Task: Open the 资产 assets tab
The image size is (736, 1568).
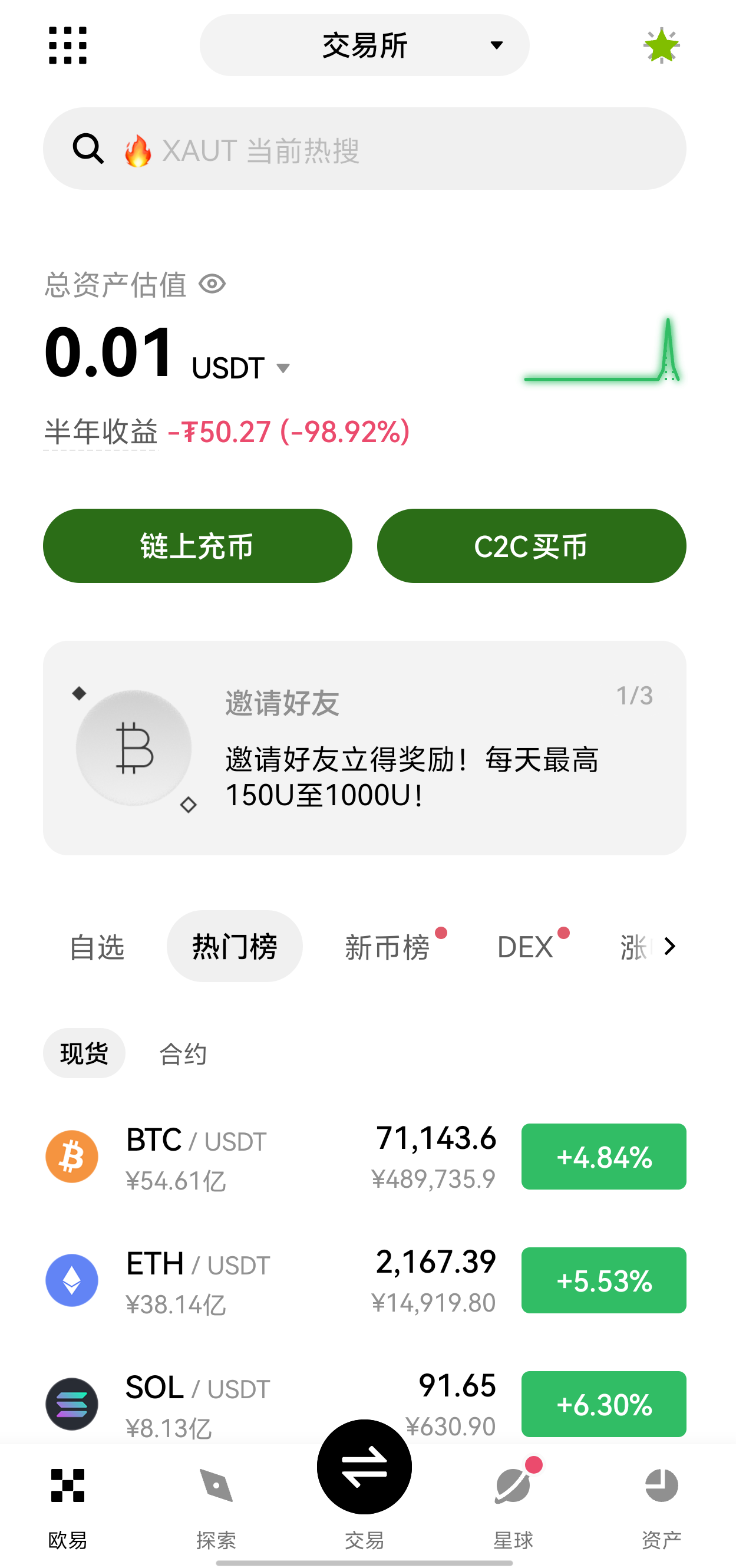Action: tap(661, 1504)
